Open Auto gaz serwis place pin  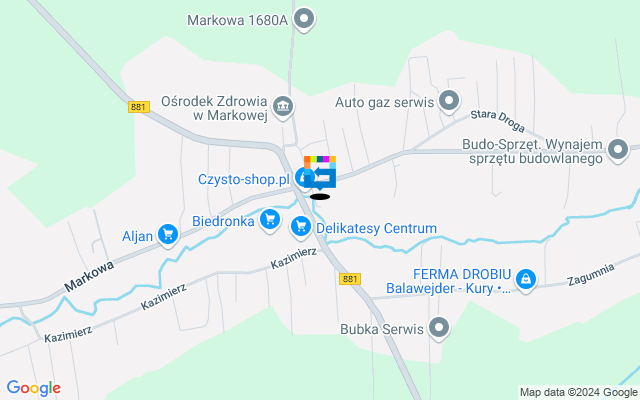coord(449,99)
